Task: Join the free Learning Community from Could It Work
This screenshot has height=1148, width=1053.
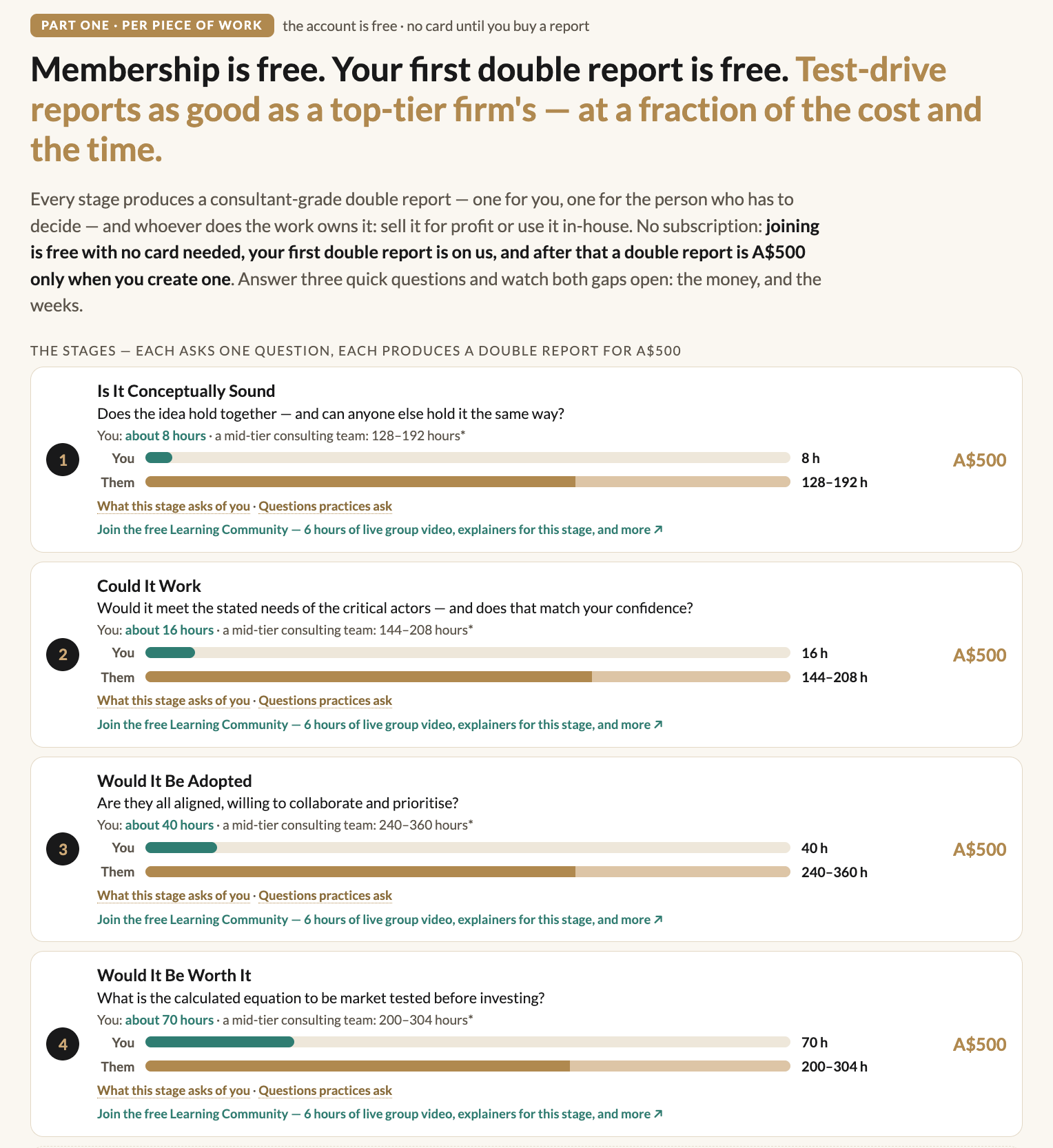Action: pos(380,724)
